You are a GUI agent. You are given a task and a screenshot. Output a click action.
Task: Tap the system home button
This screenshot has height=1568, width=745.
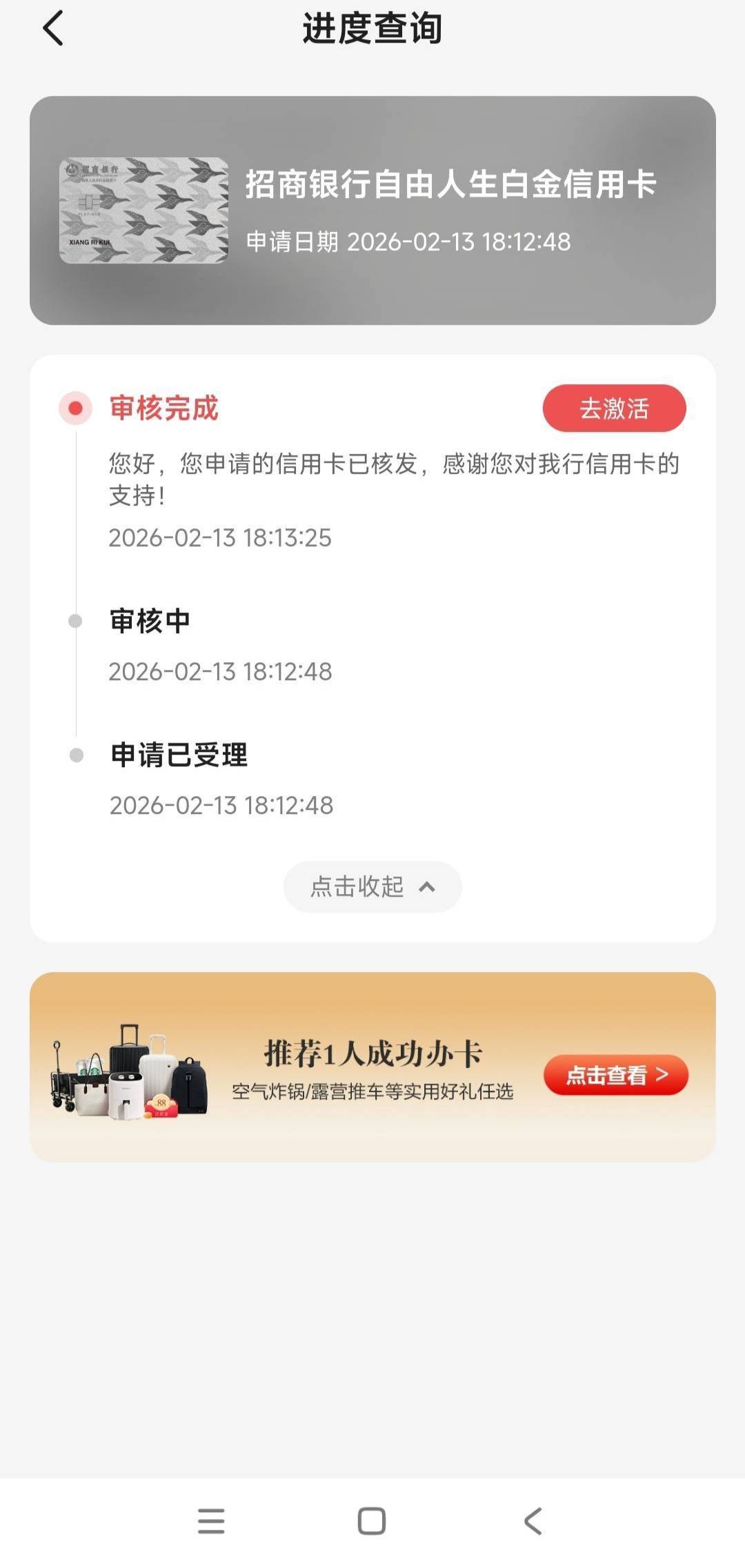pos(372,1521)
